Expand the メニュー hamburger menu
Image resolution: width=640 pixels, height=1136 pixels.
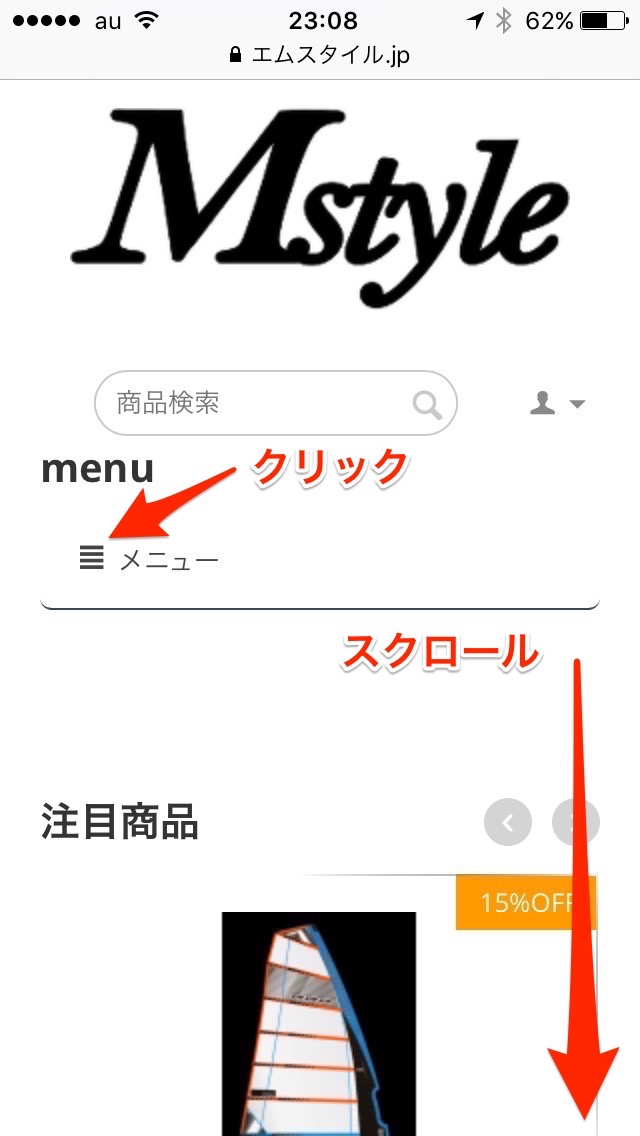(x=149, y=559)
